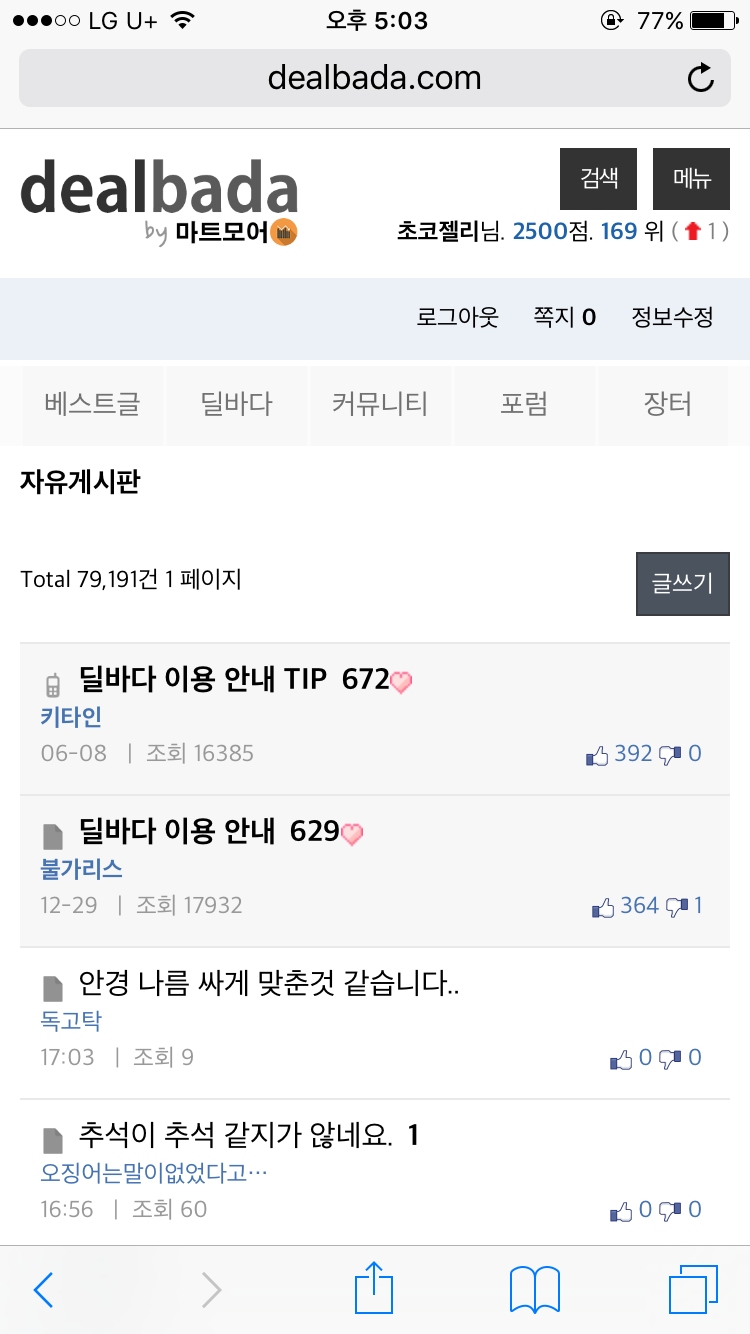Reload the page in Safari
Viewport: 750px width, 1334px height.
click(x=701, y=78)
